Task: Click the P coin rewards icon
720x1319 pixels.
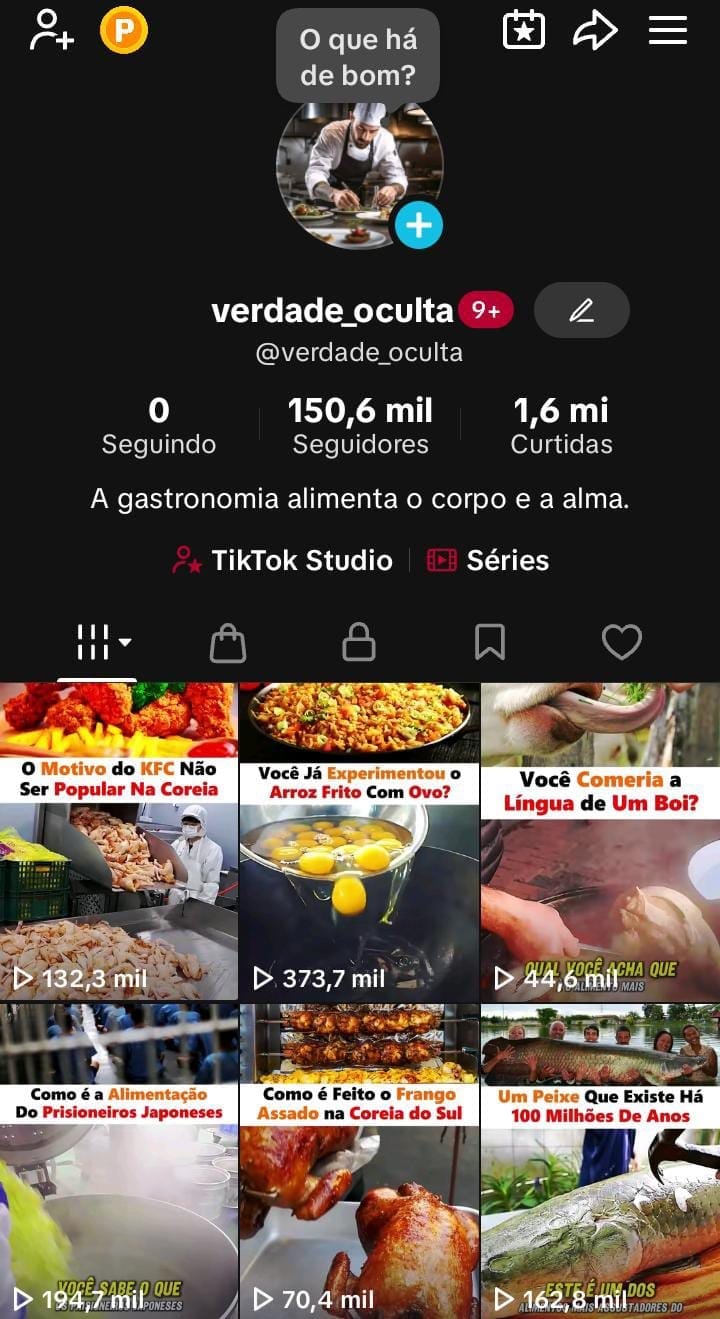Action: (x=123, y=30)
